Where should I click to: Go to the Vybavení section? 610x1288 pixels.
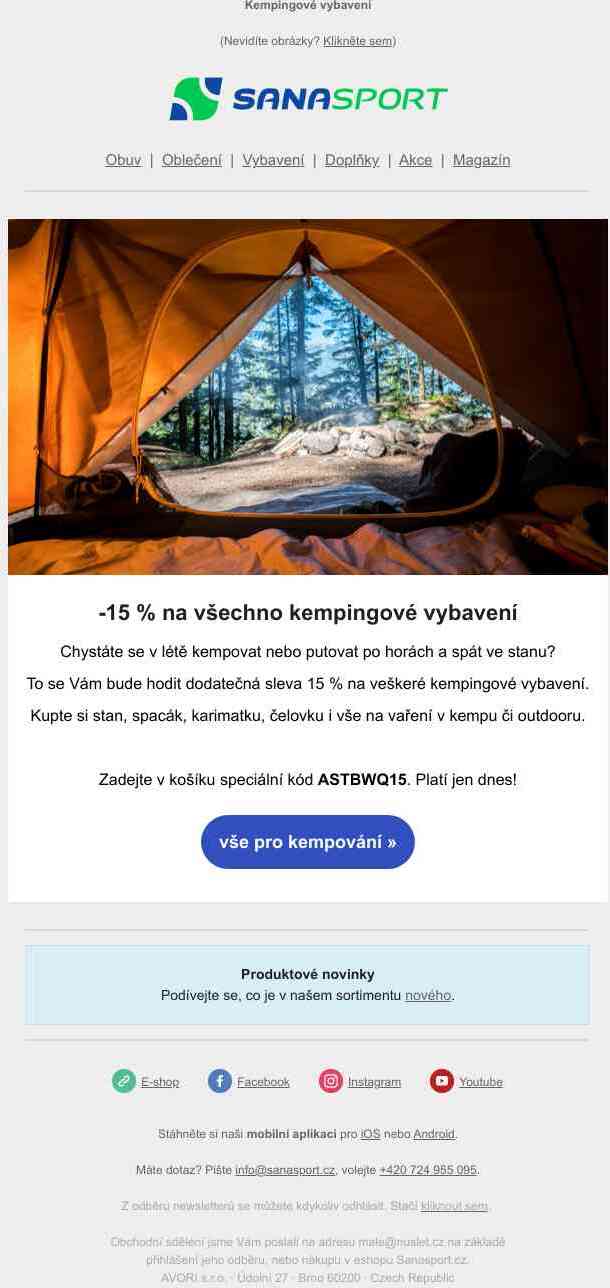coord(273,160)
